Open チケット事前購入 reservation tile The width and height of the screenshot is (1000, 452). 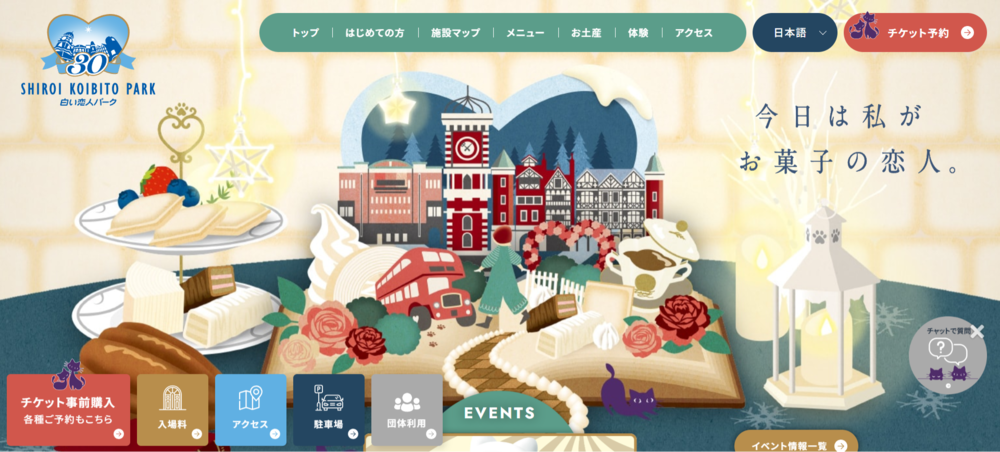point(68,409)
